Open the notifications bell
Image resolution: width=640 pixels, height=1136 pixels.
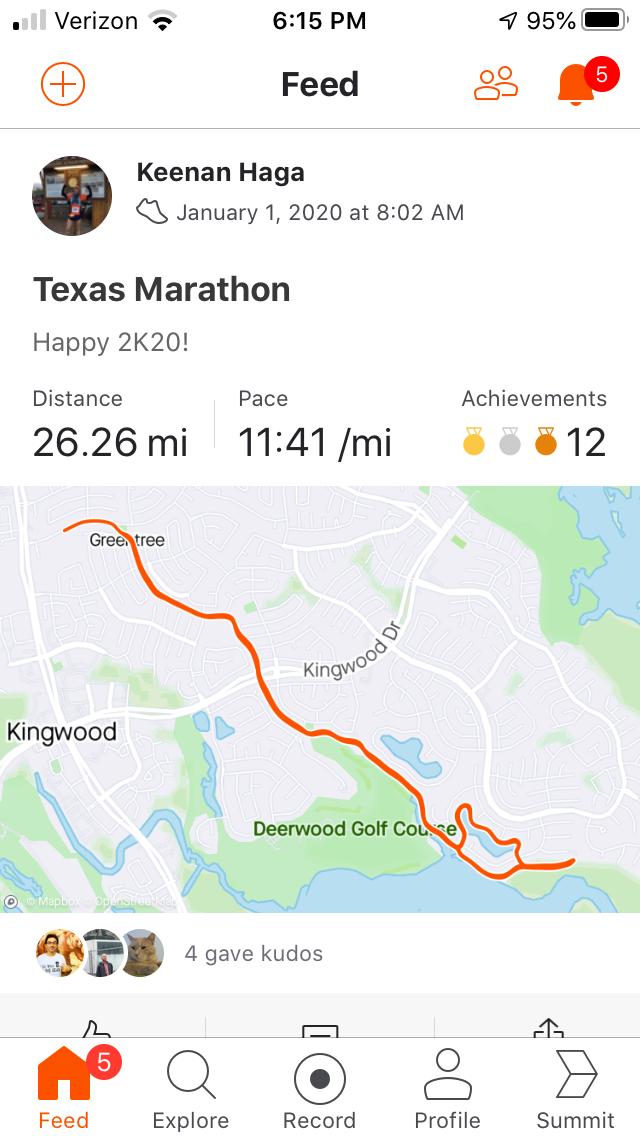click(576, 85)
